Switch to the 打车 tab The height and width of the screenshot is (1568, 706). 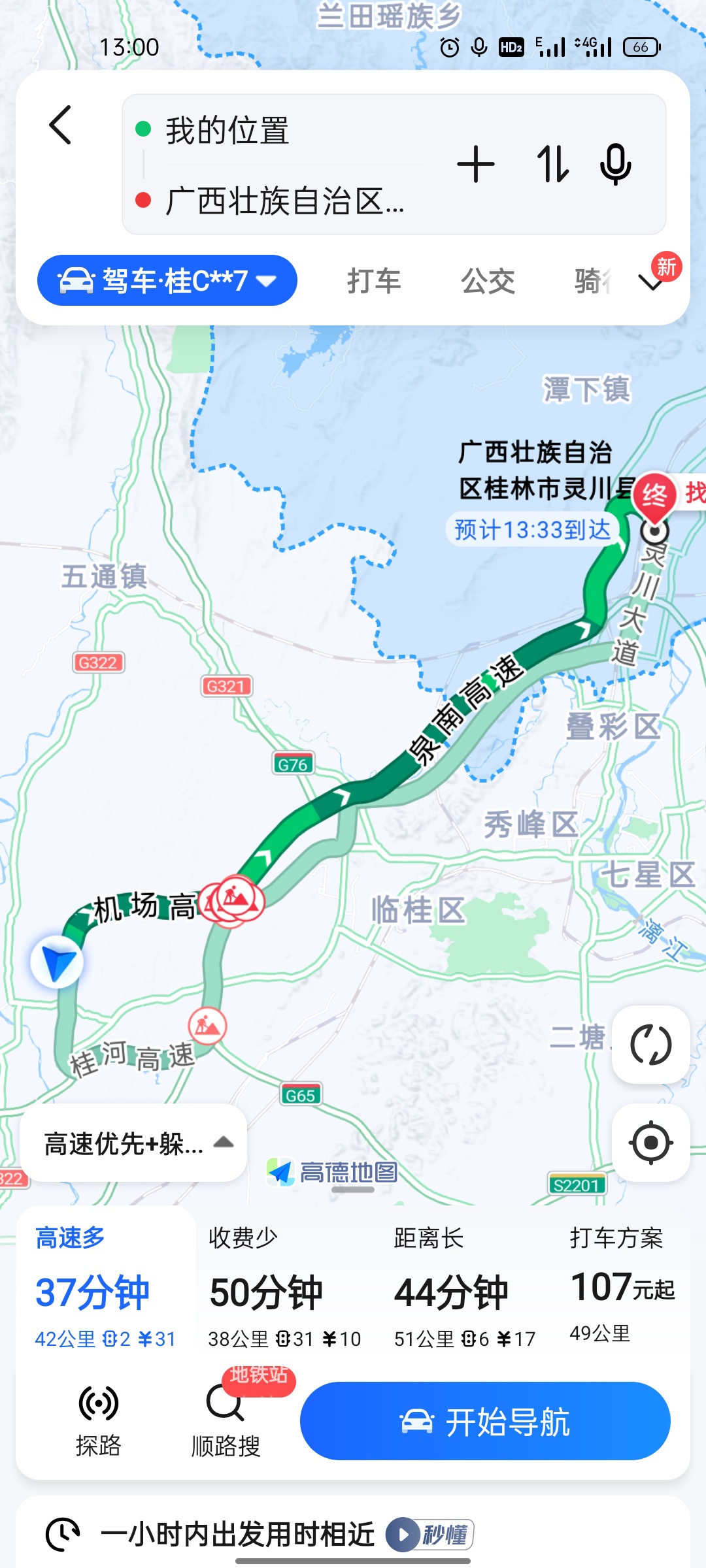pyautogui.click(x=373, y=282)
